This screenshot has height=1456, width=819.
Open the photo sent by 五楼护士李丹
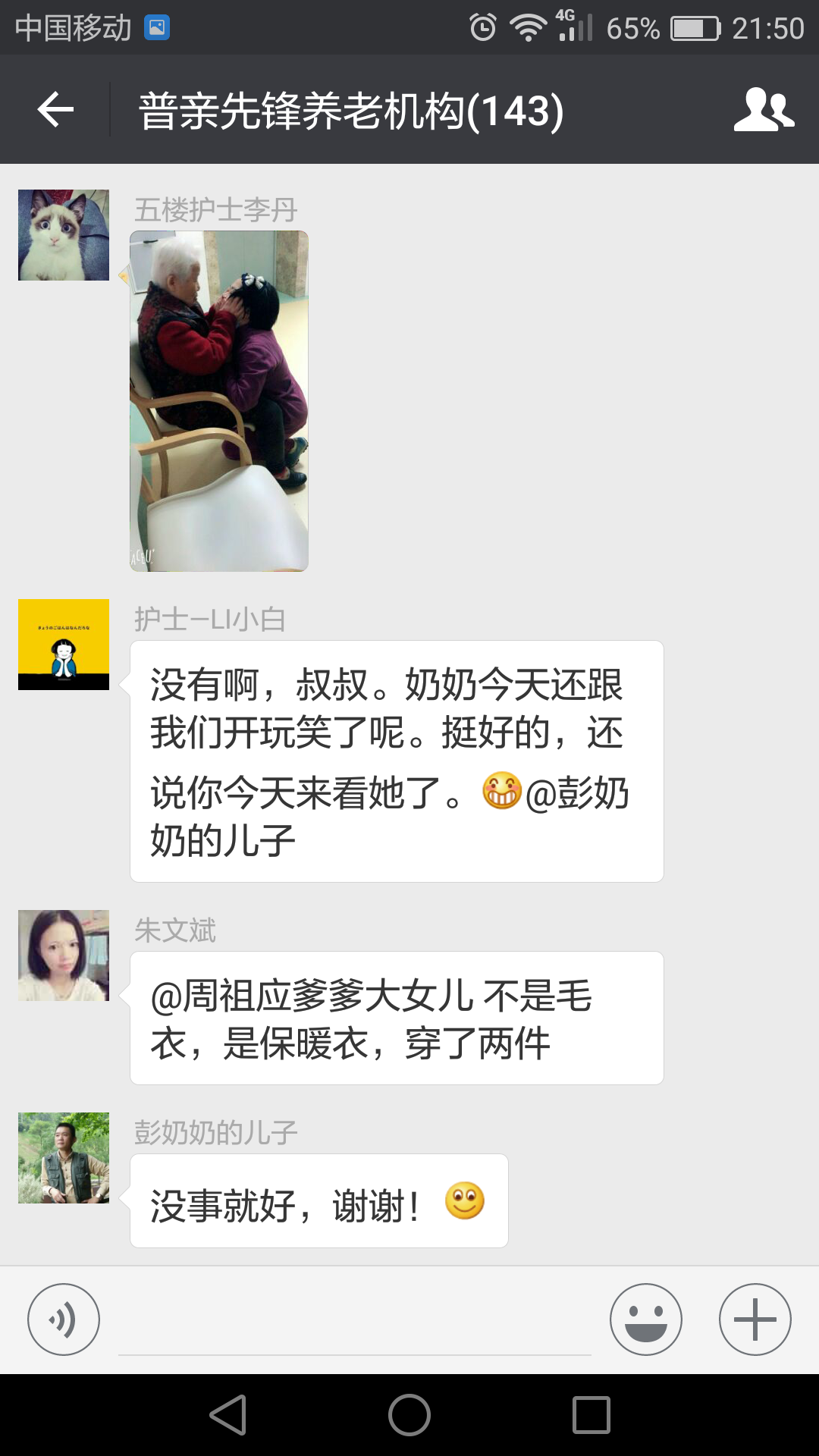(219, 401)
